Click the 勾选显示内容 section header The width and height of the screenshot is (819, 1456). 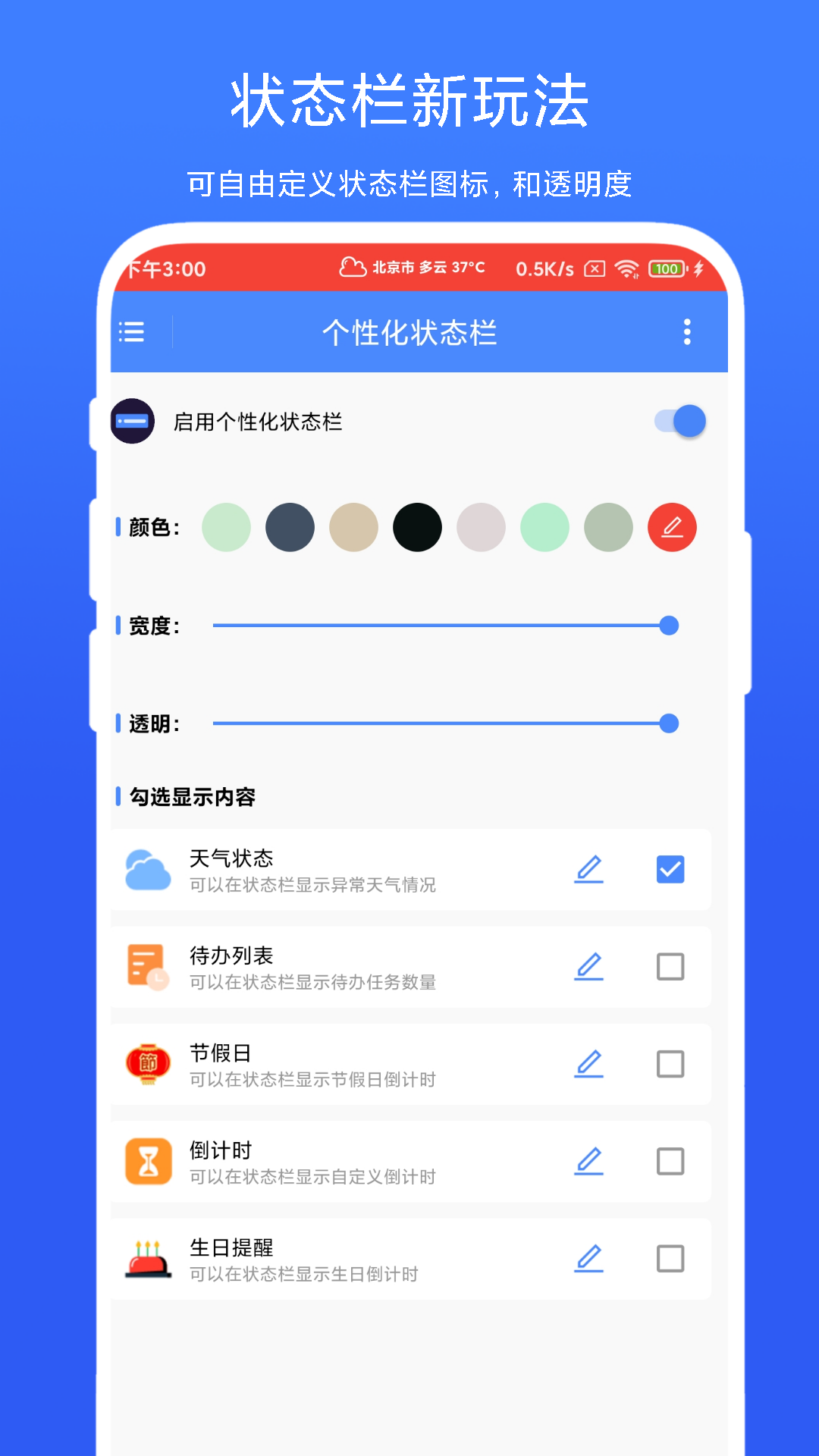[x=192, y=797]
